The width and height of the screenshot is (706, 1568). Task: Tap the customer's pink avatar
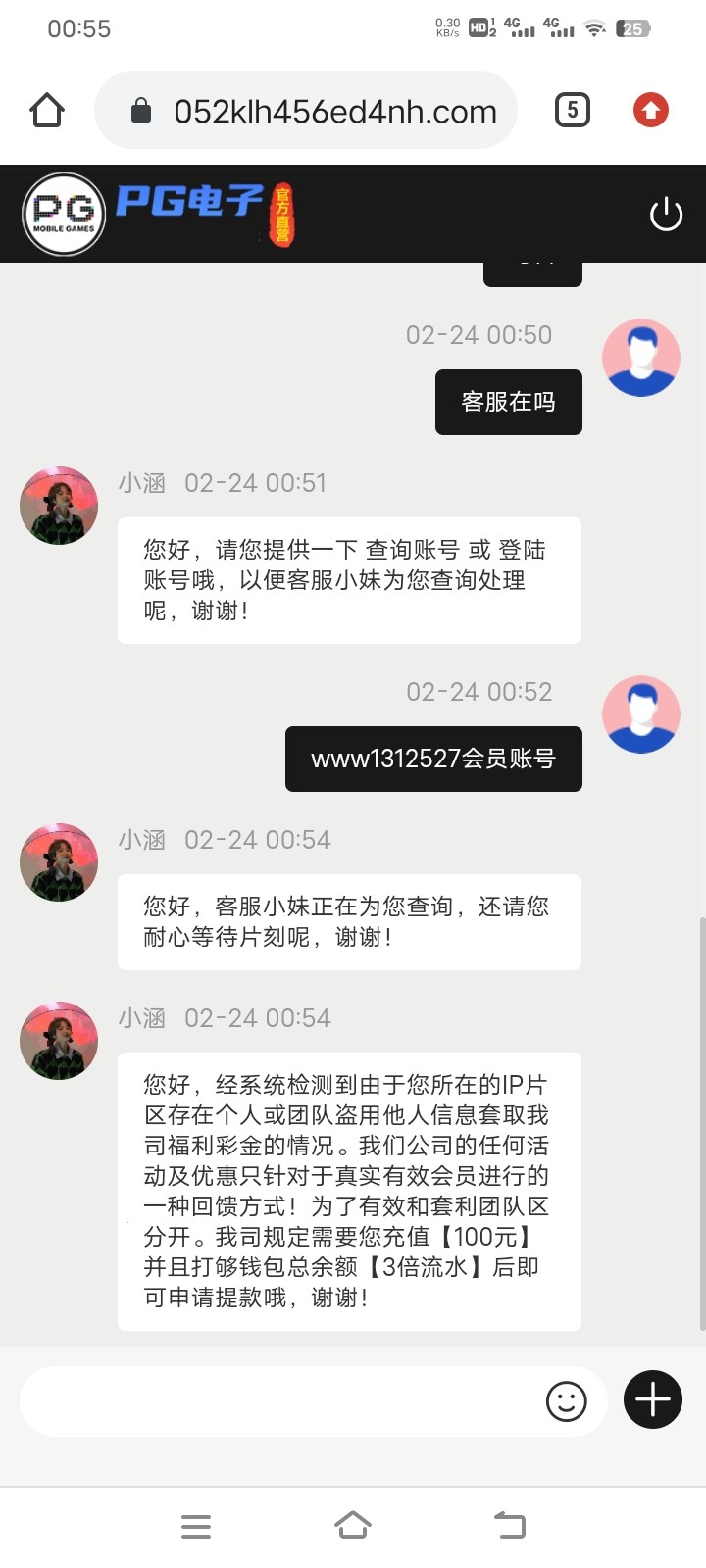(x=640, y=358)
